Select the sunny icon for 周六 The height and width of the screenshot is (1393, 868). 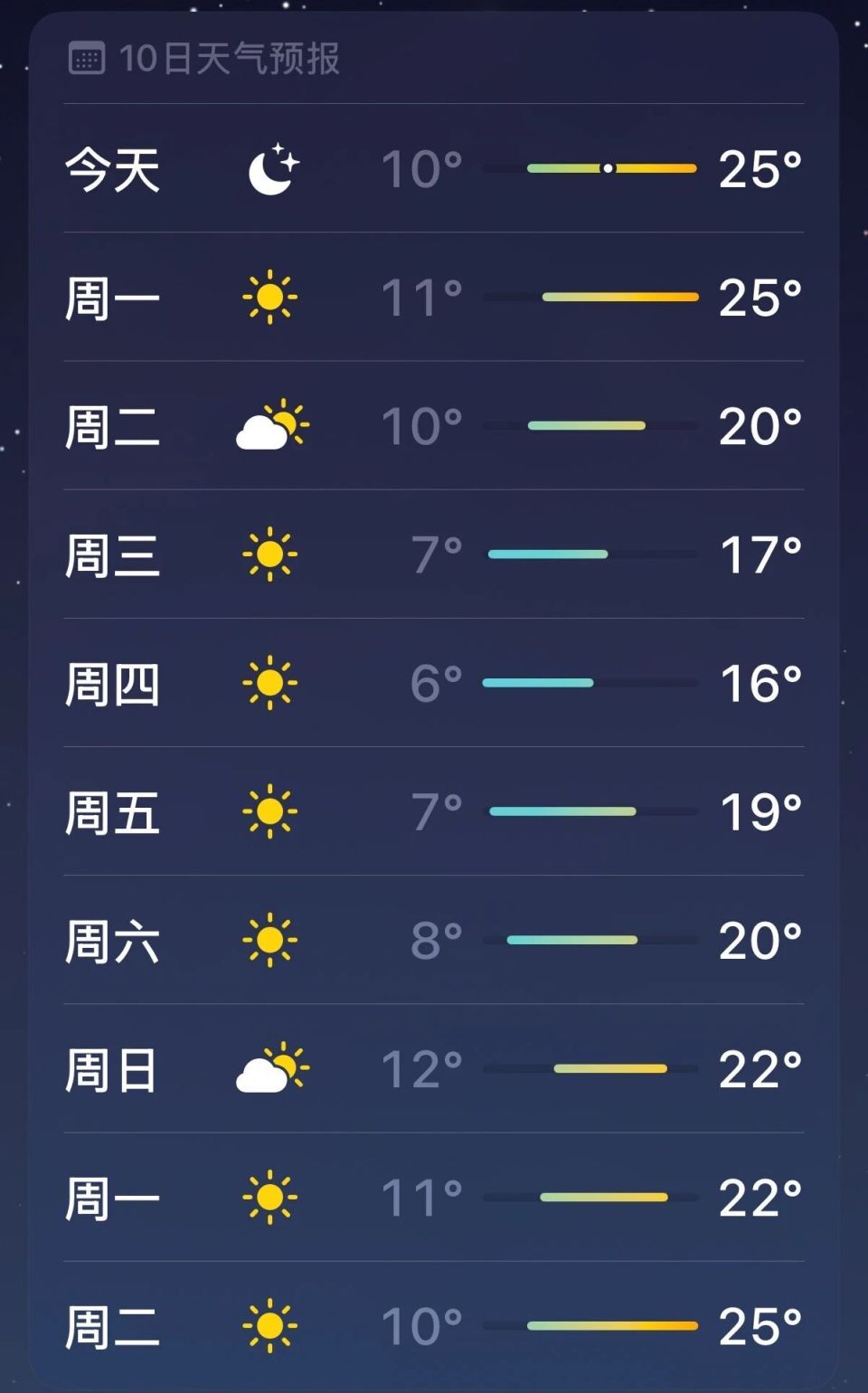tap(269, 940)
